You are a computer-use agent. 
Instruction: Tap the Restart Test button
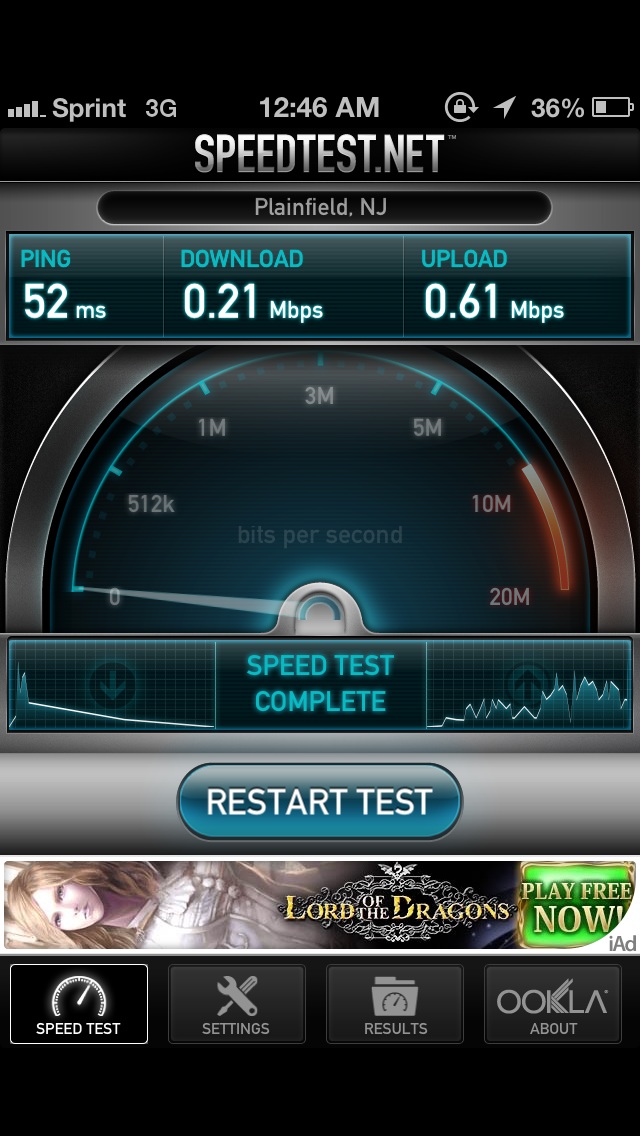tap(320, 801)
